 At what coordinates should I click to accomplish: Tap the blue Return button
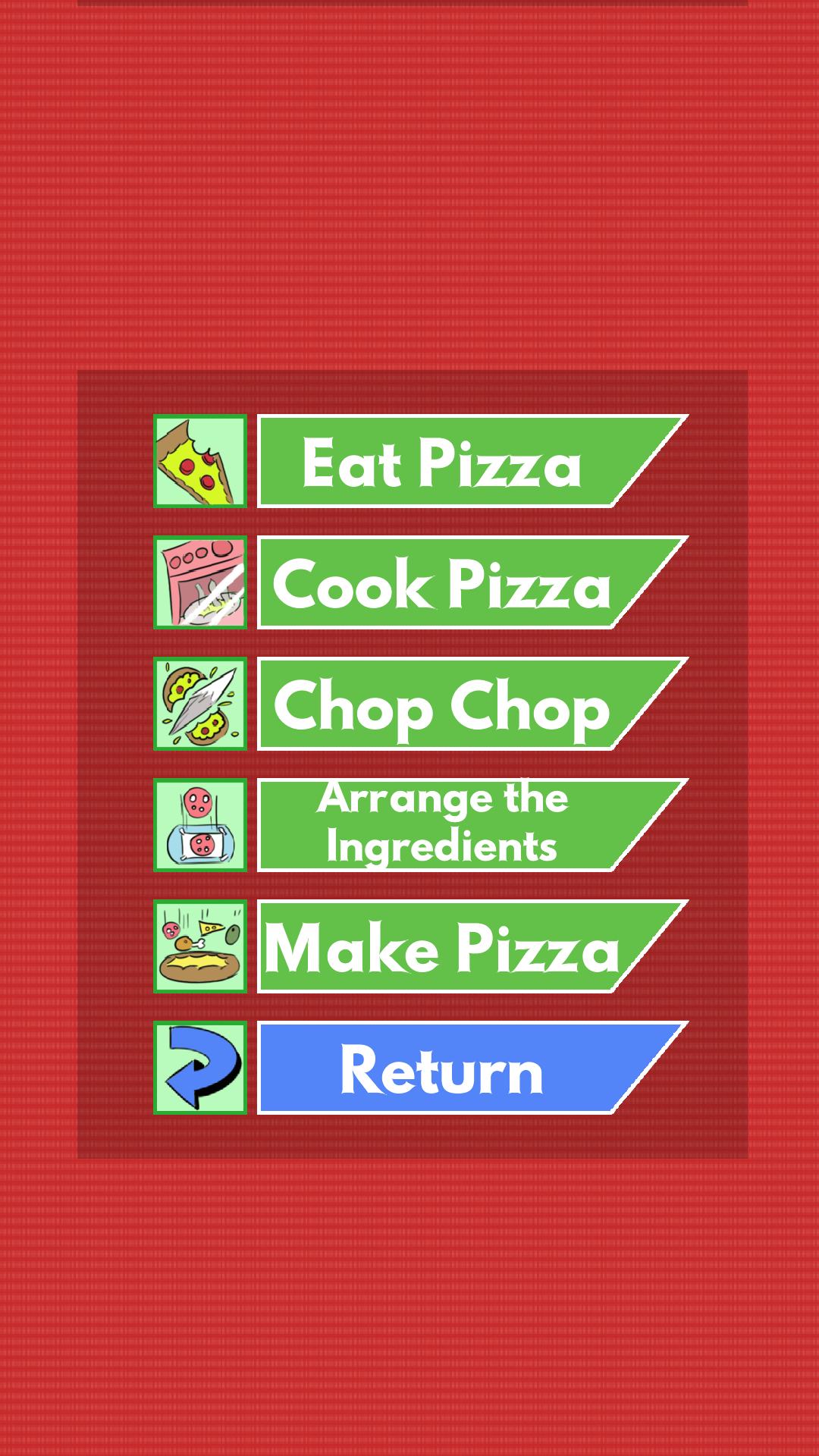tap(444, 1068)
